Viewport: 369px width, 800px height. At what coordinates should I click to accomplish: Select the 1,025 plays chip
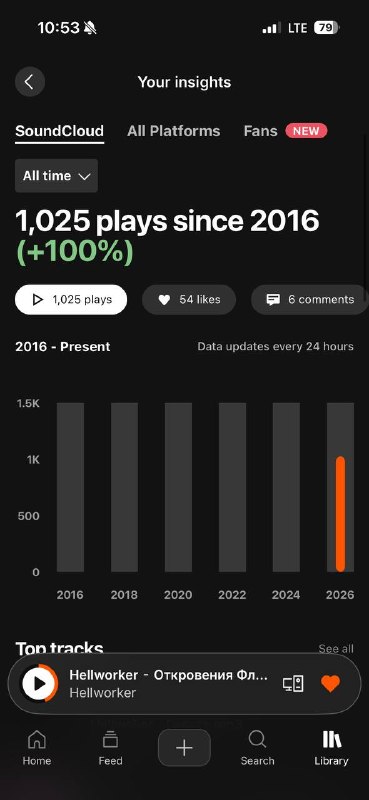tap(71, 299)
